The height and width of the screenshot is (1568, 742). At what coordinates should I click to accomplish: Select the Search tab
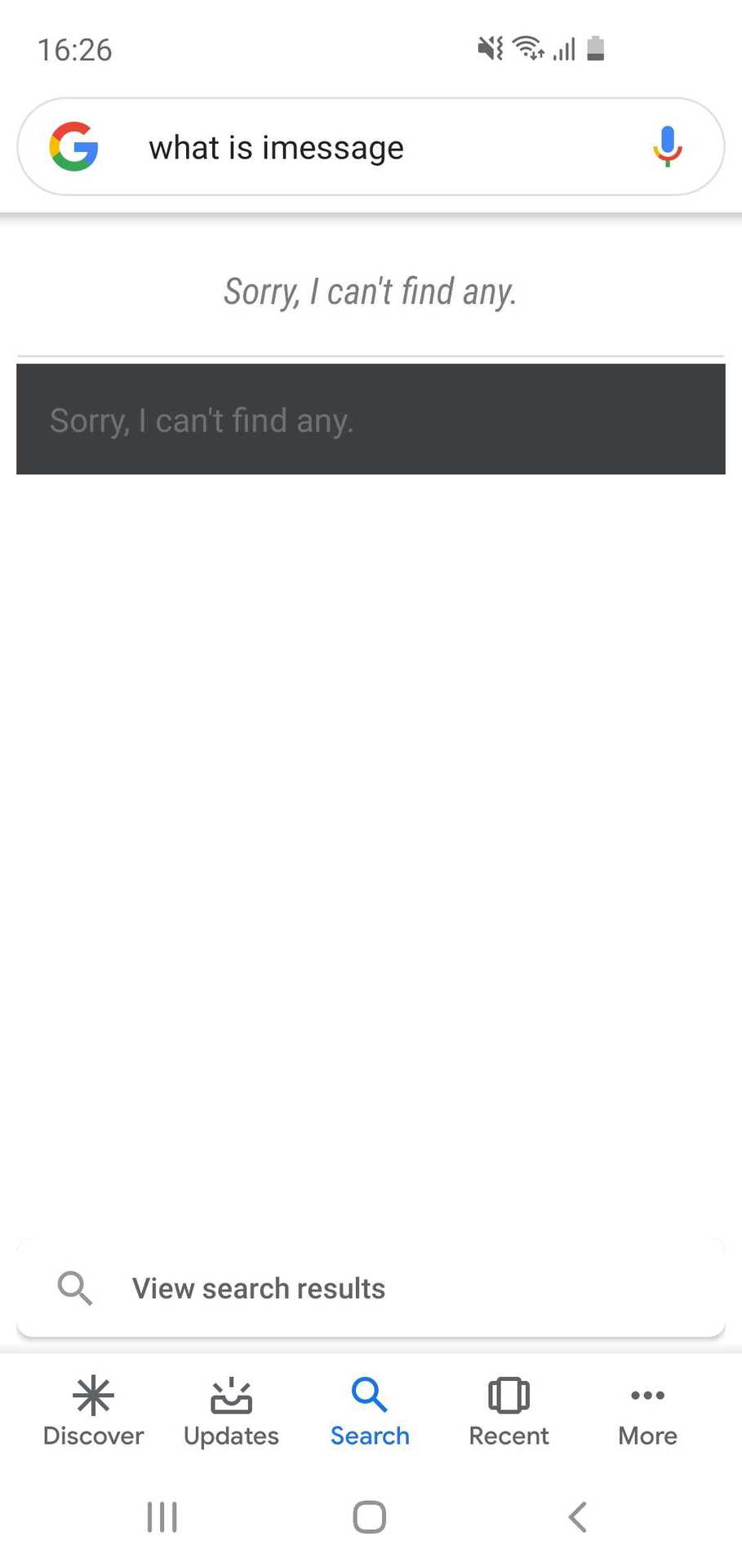click(370, 1411)
